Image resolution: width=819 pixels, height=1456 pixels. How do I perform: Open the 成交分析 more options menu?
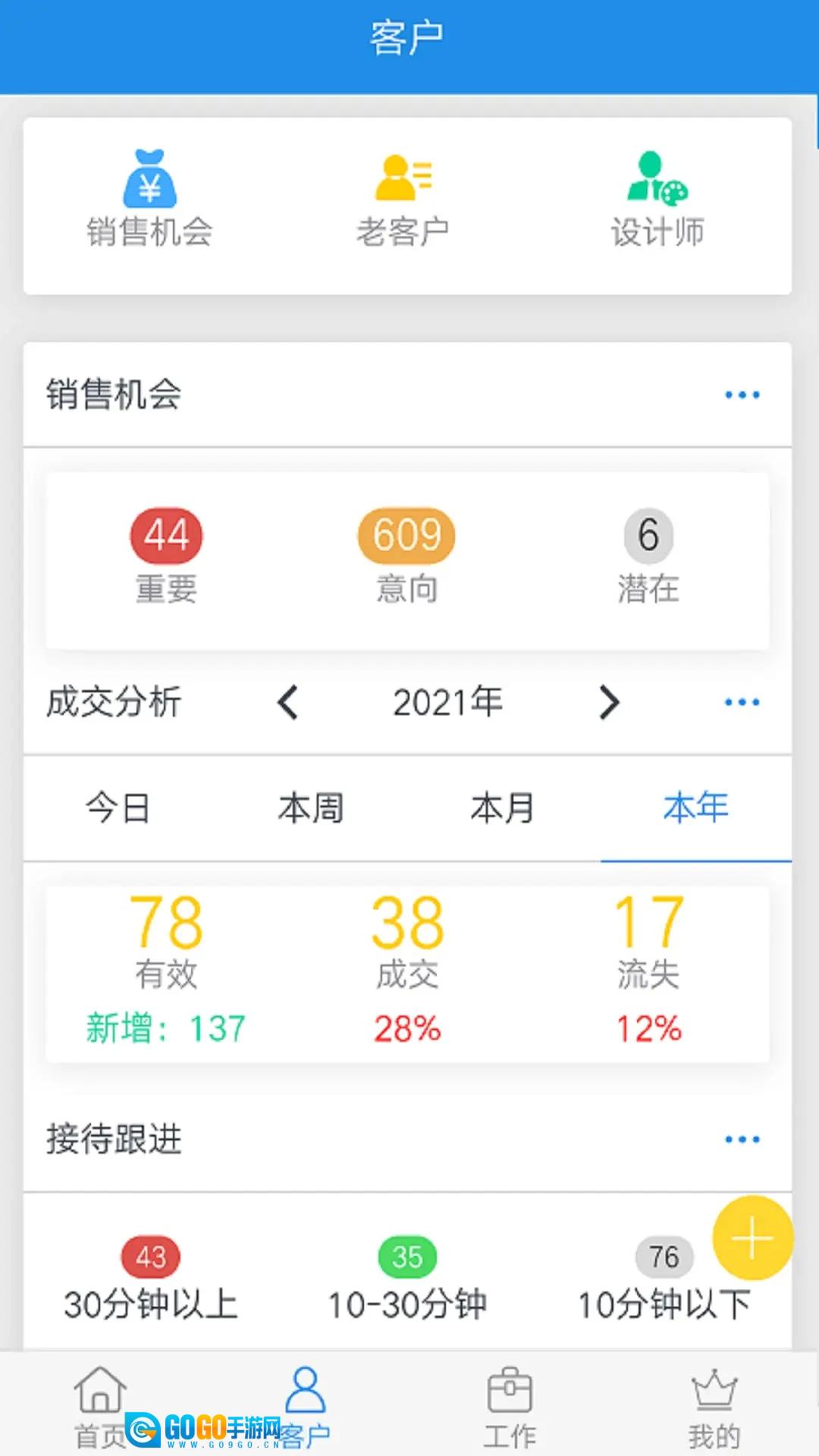[742, 702]
